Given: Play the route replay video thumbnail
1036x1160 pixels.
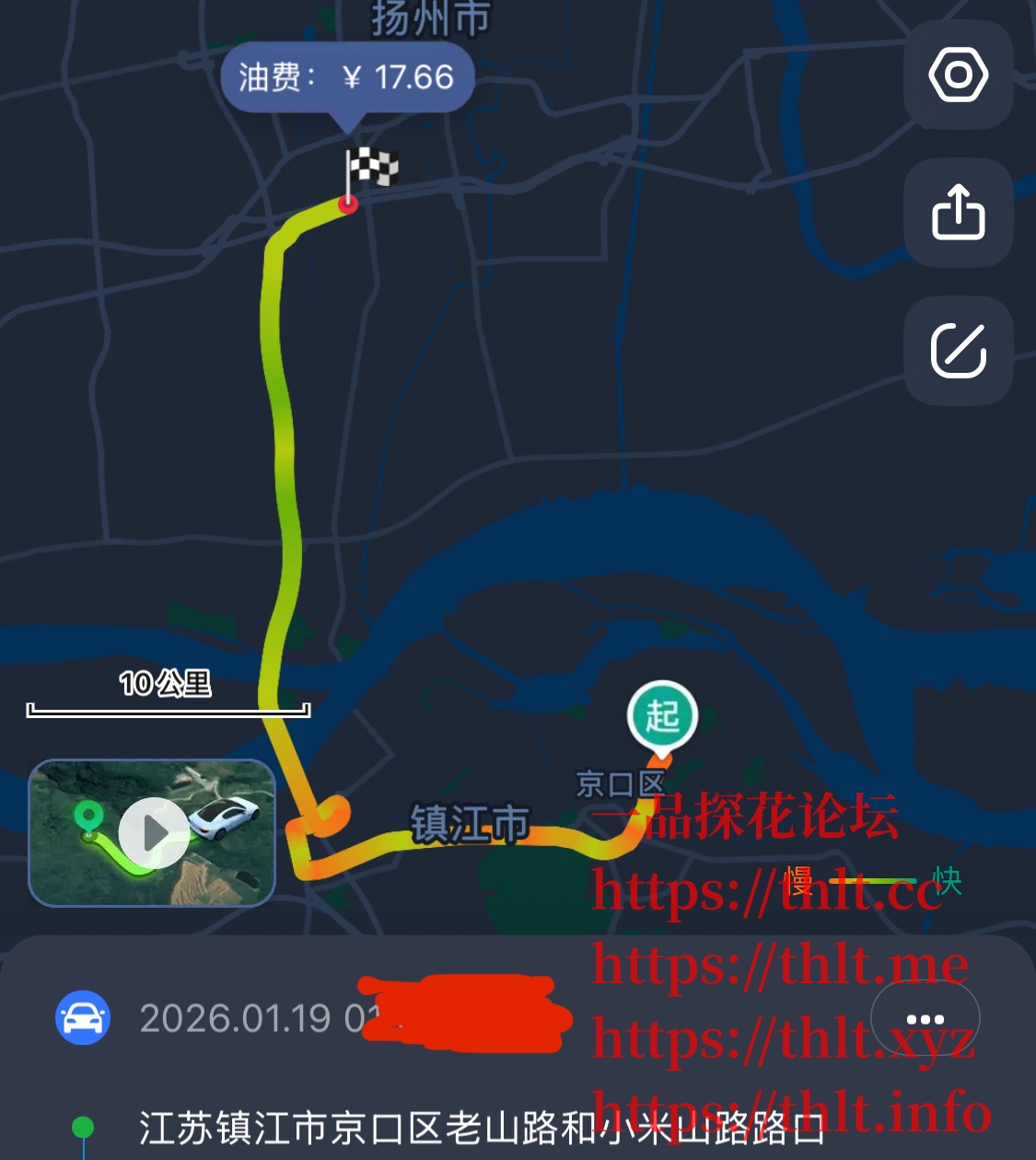Looking at the screenshot, I should tap(153, 832).
